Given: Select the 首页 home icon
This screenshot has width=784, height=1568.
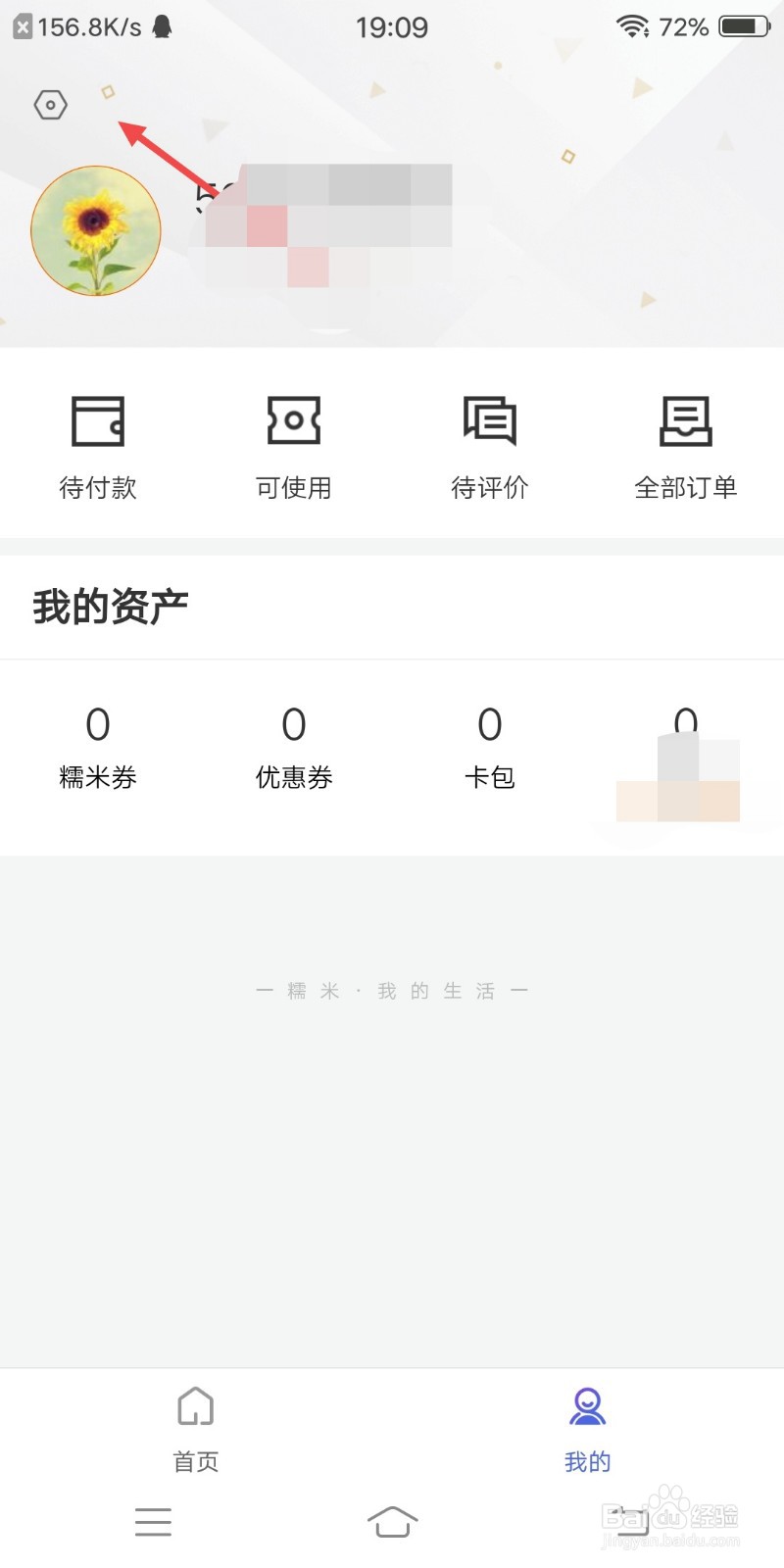Looking at the screenshot, I should tap(194, 1405).
